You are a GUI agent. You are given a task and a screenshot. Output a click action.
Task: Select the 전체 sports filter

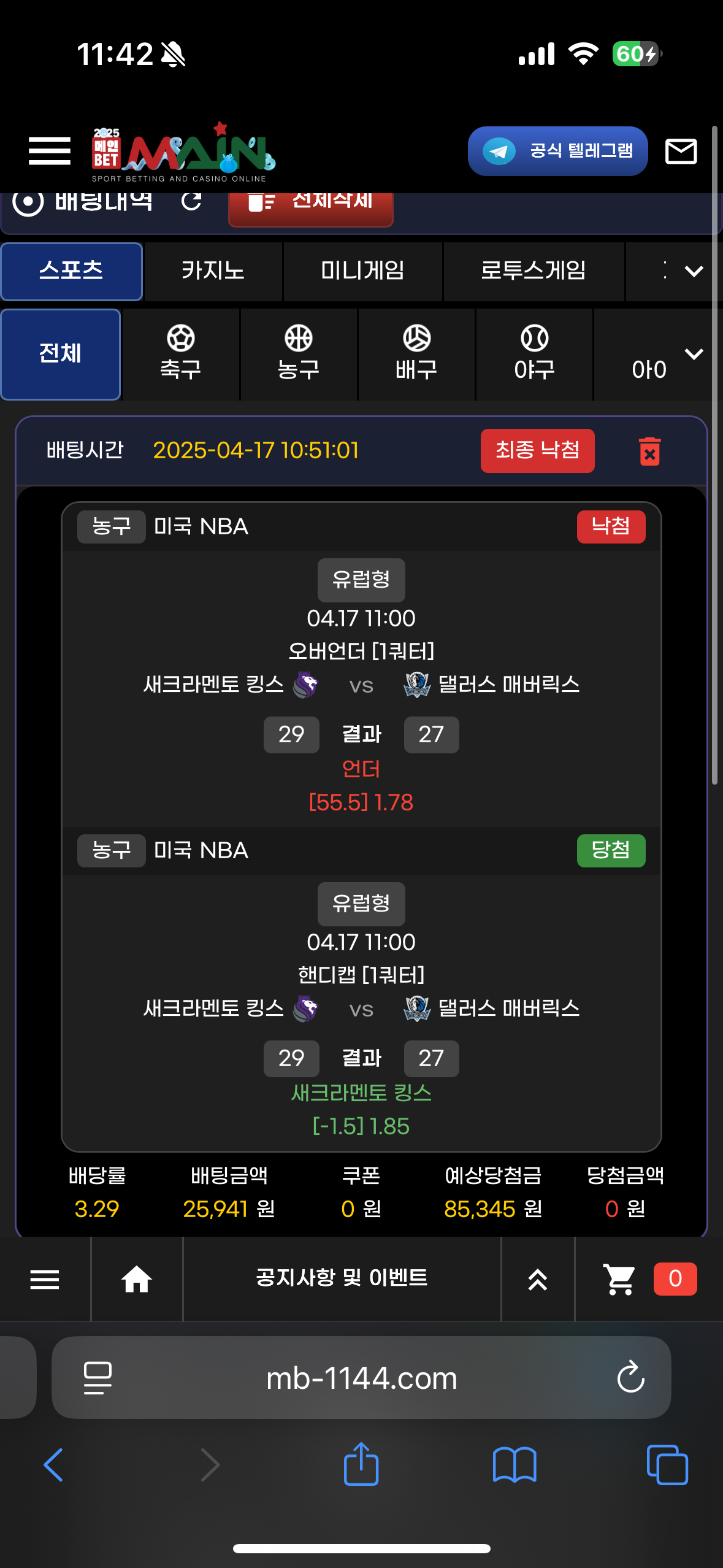pos(60,354)
